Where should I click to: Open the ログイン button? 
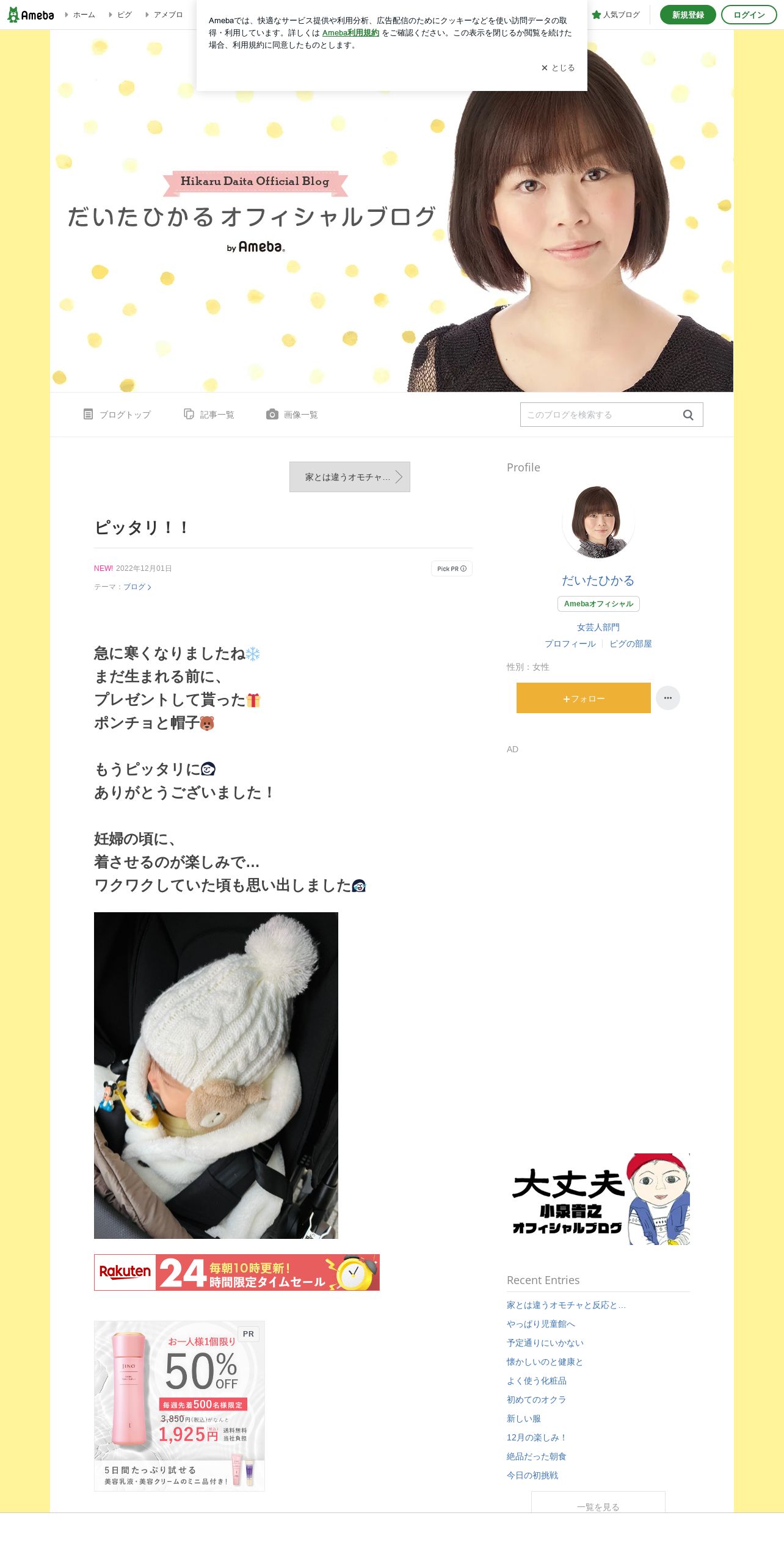click(x=749, y=15)
